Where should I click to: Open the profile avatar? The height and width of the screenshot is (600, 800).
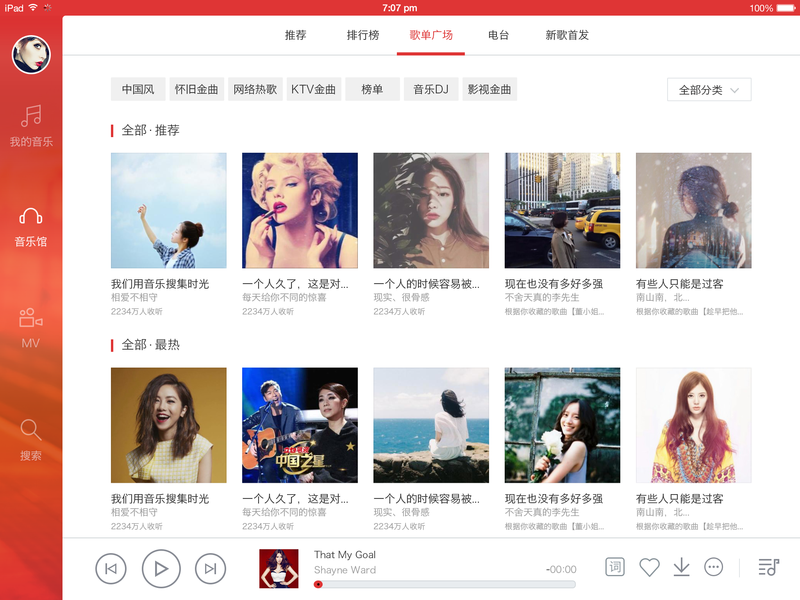pos(31,55)
